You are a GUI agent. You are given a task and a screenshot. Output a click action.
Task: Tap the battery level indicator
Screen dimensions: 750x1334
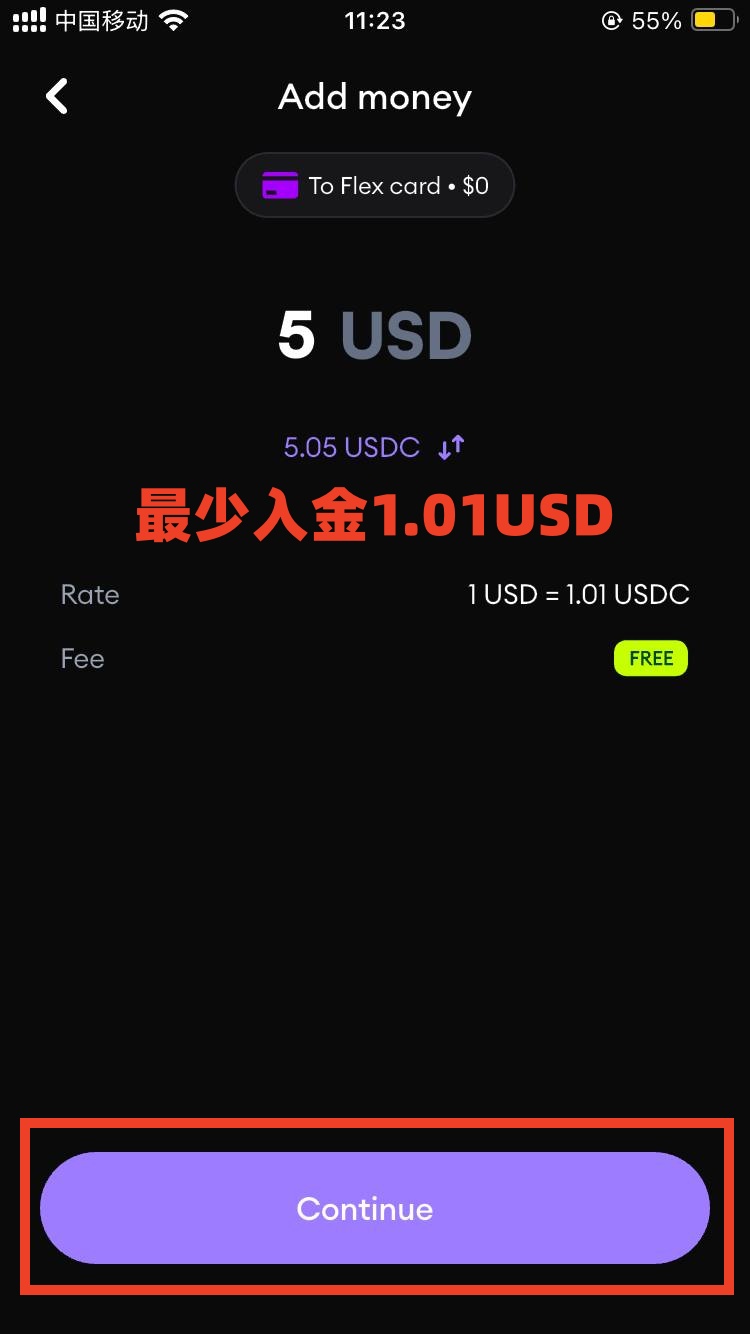[713, 19]
